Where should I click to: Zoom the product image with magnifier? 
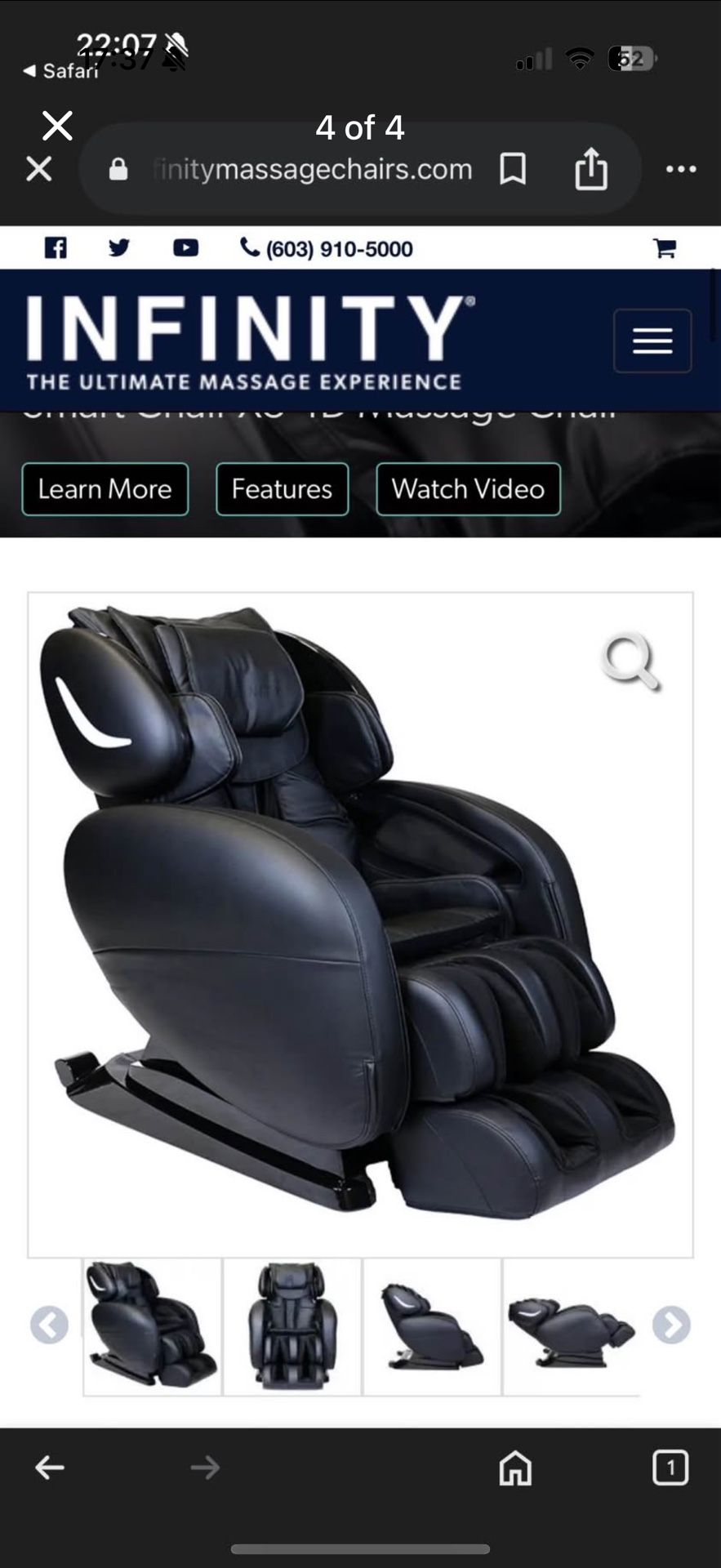point(630,662)
